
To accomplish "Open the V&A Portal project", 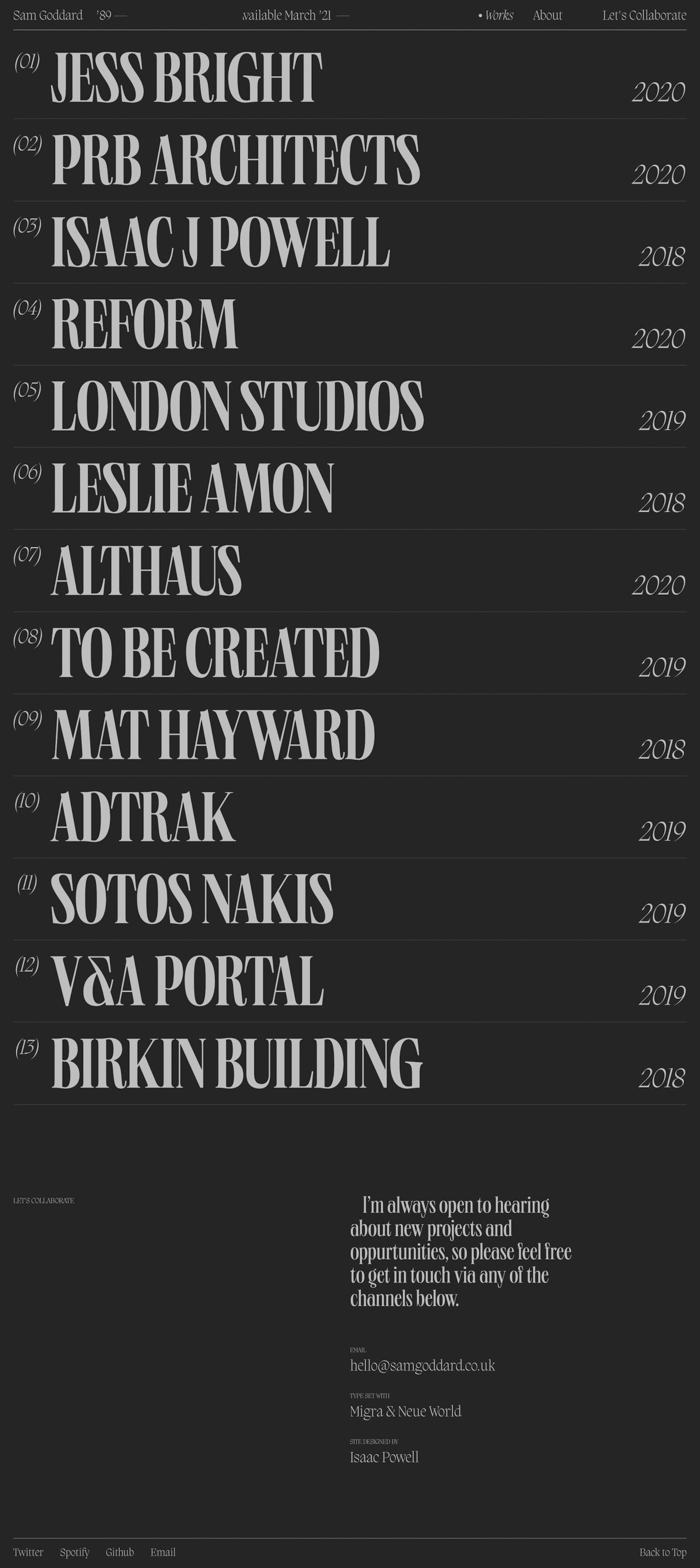I will pos(188,981).
